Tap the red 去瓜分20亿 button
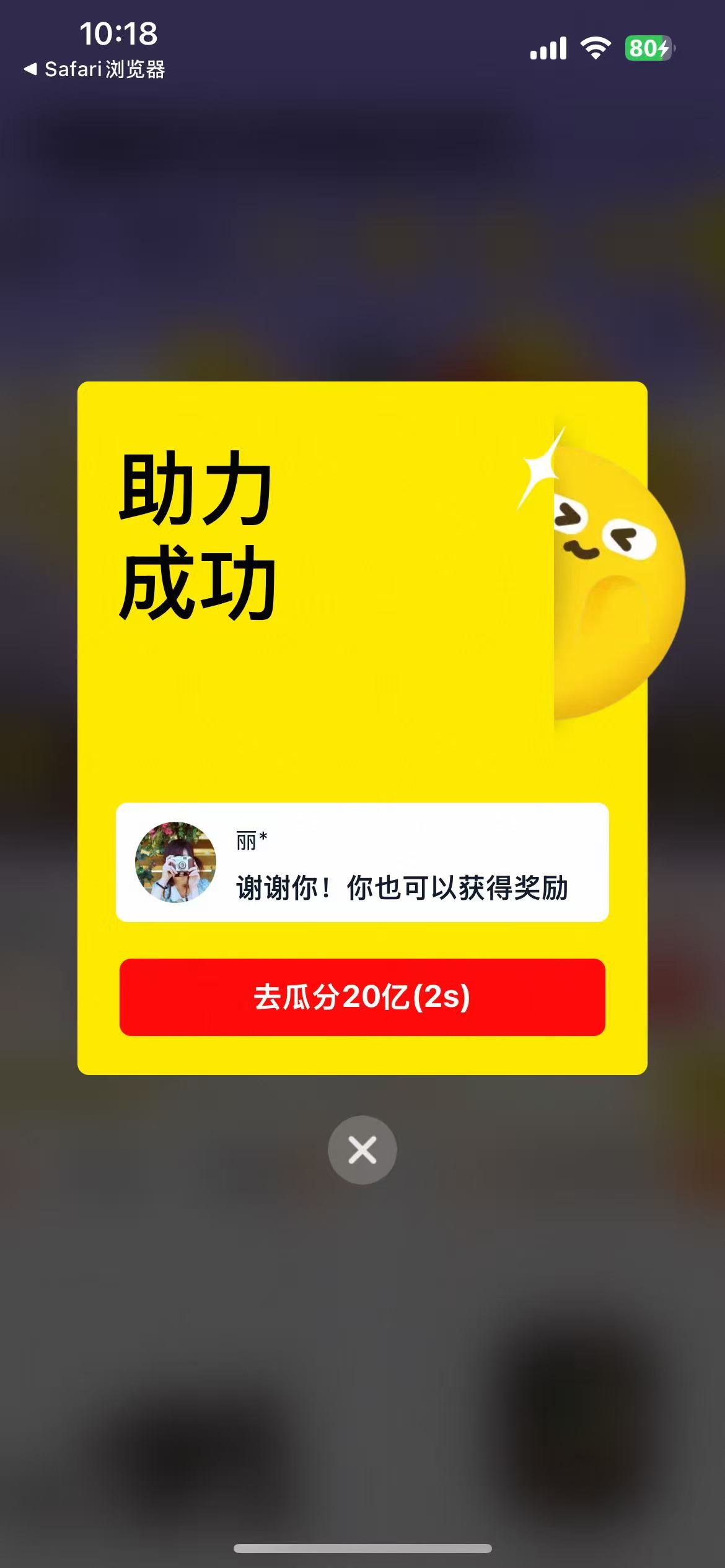This screenshot has height=1568, width=725. click(x=362, y=997)
